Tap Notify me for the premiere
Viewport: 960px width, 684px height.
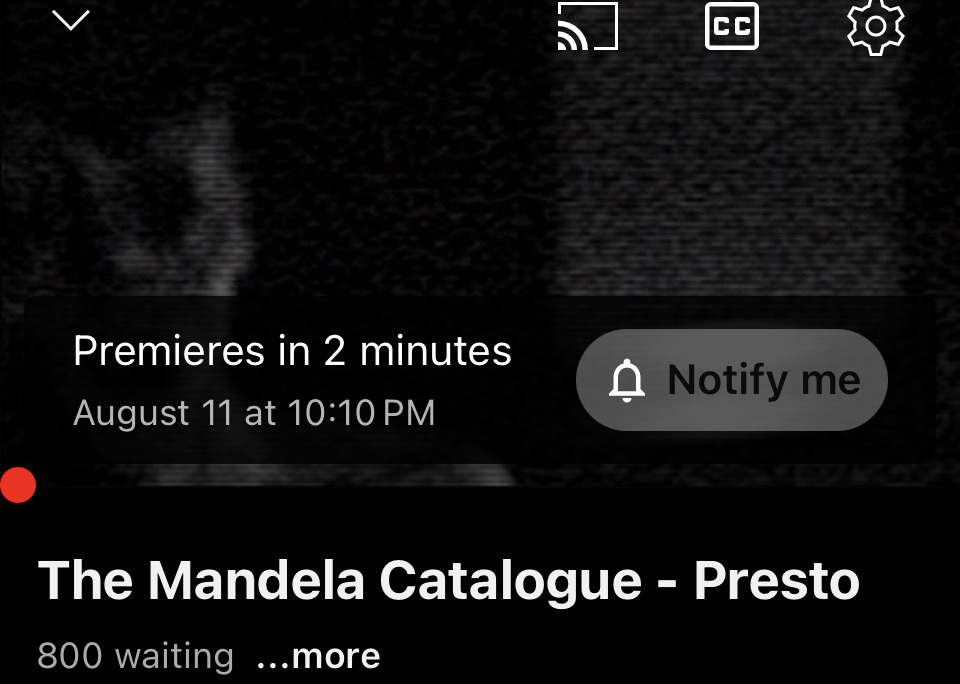732,380
